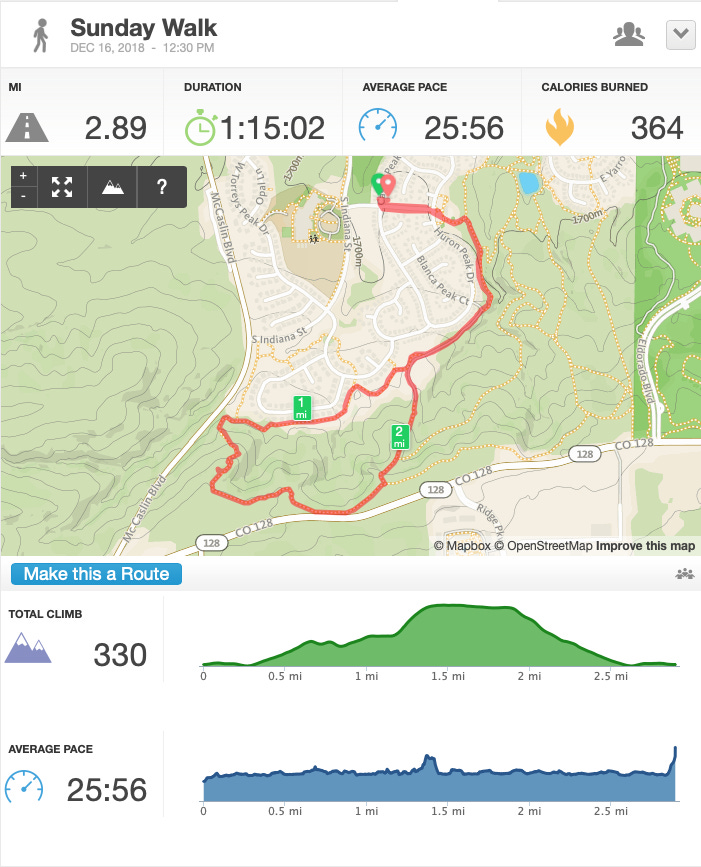The image size is (701, 867).
Task: Zoom in on the map
Action: pos(23,176)
